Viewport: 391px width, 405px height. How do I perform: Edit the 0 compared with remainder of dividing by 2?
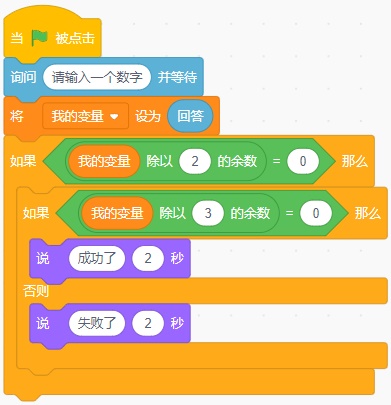(x=303, y=161)
